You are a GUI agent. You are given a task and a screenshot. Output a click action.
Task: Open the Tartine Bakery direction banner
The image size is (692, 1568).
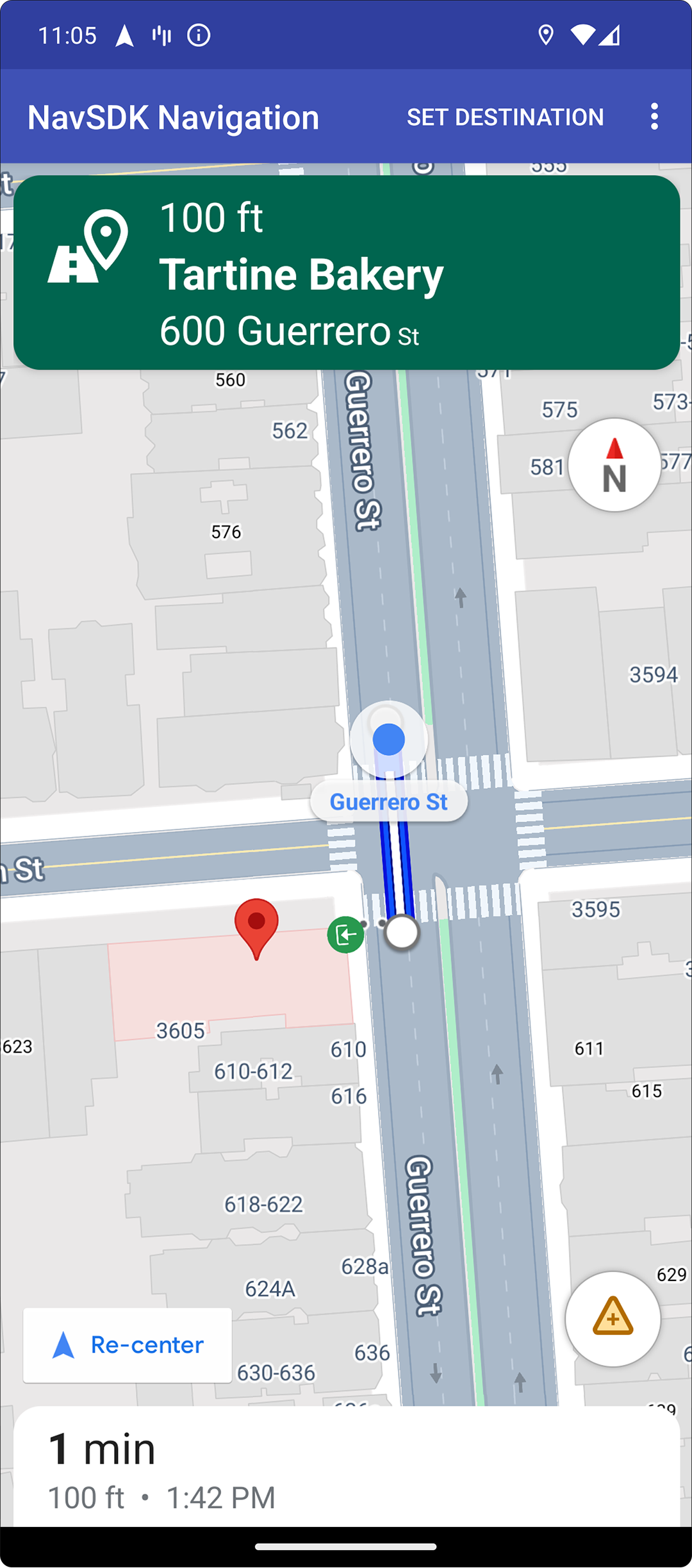(x=346, y=273)
